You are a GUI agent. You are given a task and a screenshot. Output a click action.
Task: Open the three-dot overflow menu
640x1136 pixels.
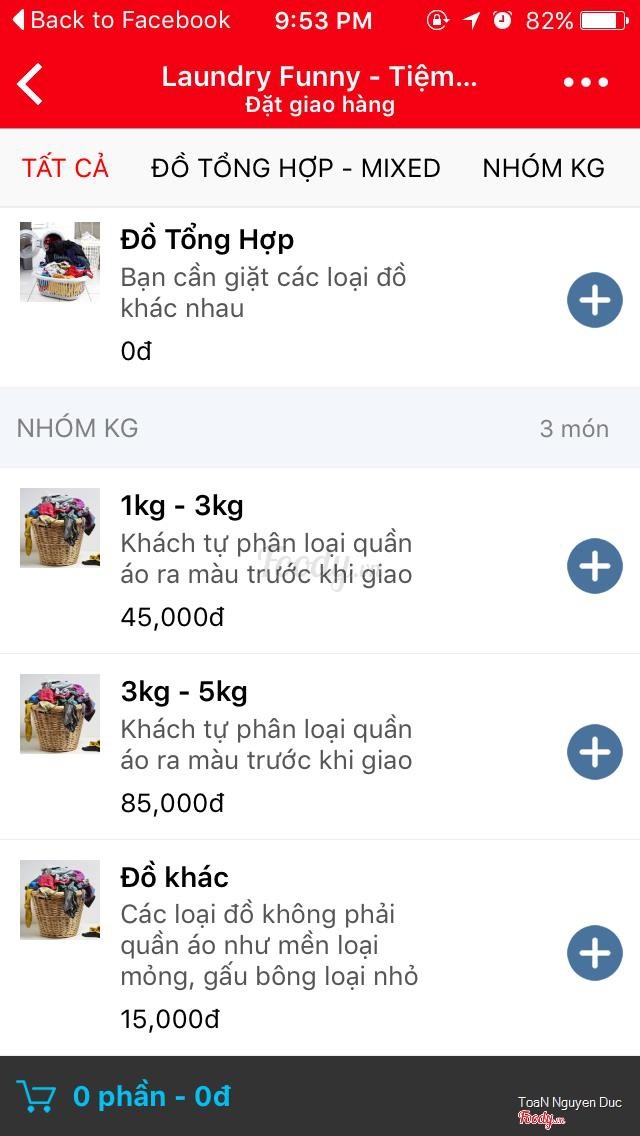tap(585, 83)
